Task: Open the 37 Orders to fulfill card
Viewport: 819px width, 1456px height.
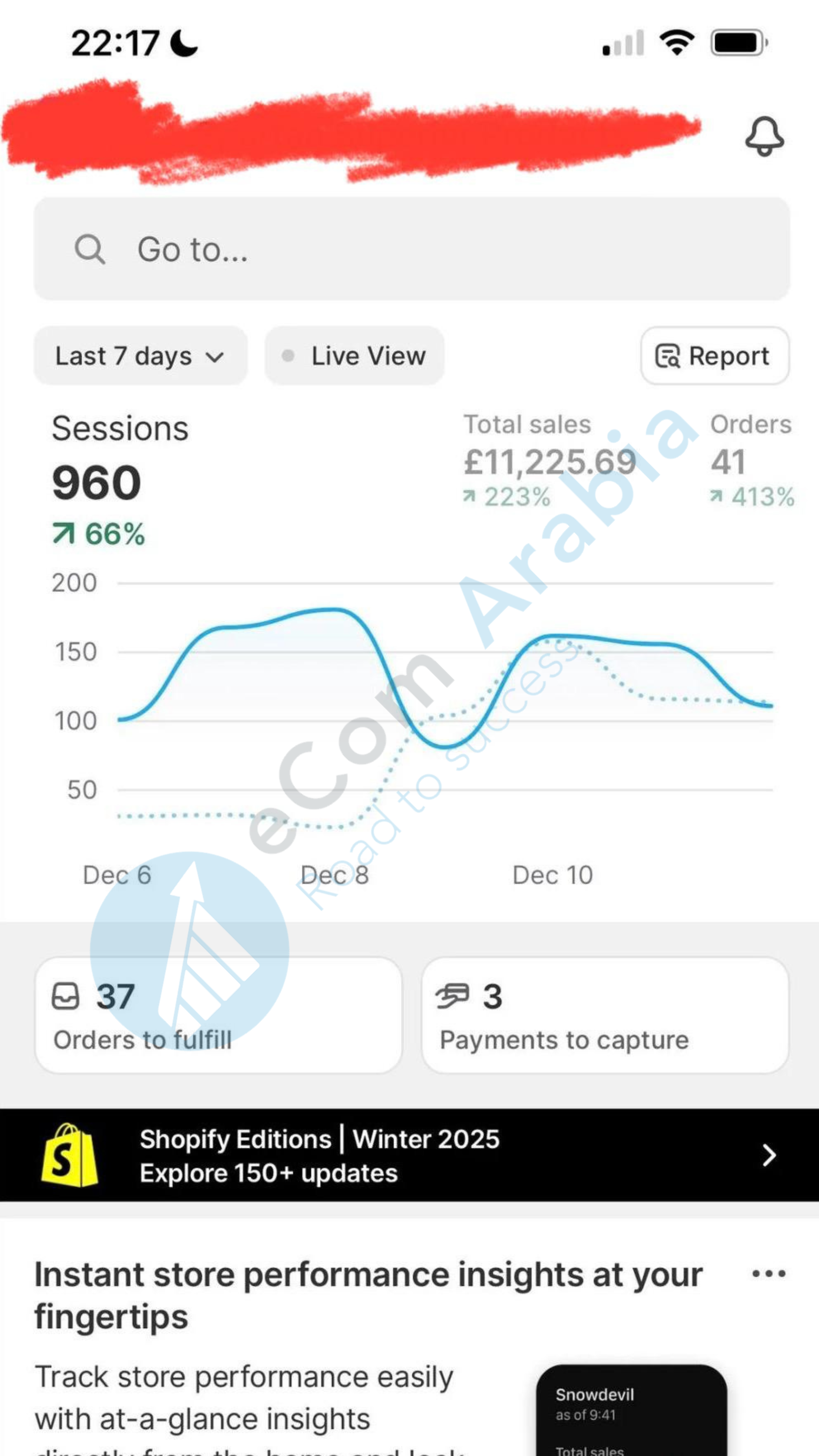Action: point(219,1015)
